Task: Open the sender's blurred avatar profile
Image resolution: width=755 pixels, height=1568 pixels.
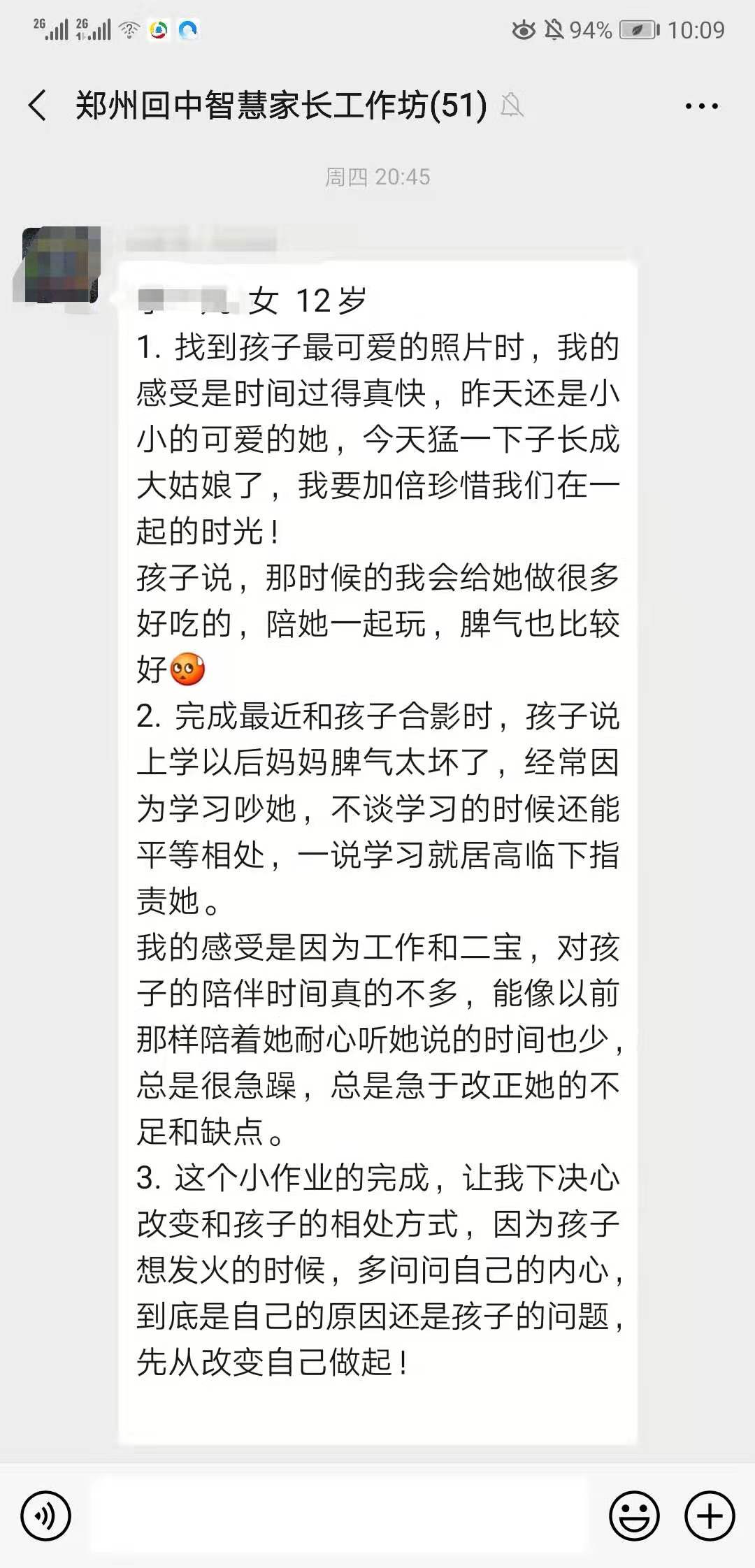Action: point(62,266)
